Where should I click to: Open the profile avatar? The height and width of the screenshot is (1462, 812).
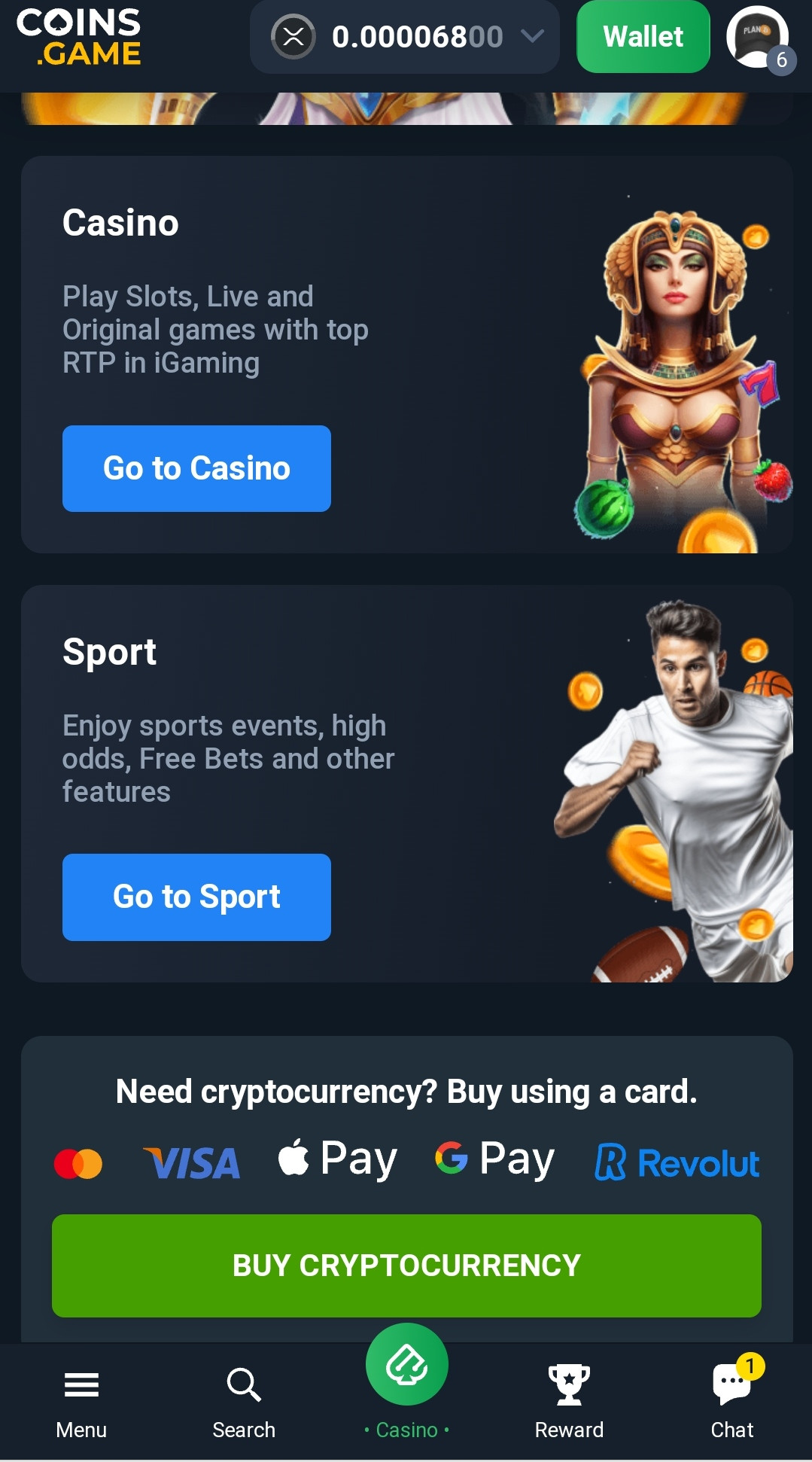757,38
